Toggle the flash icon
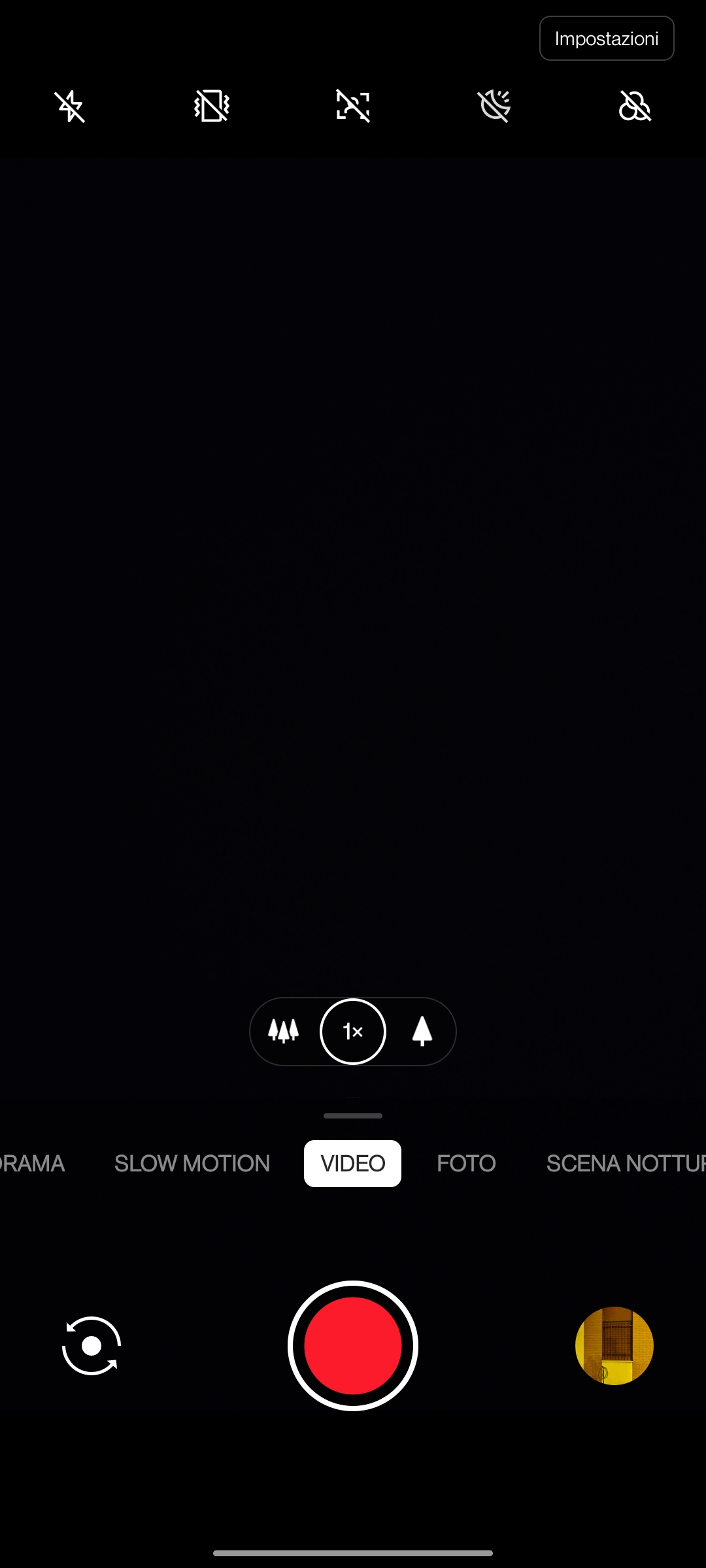 (x=70, y=106)
